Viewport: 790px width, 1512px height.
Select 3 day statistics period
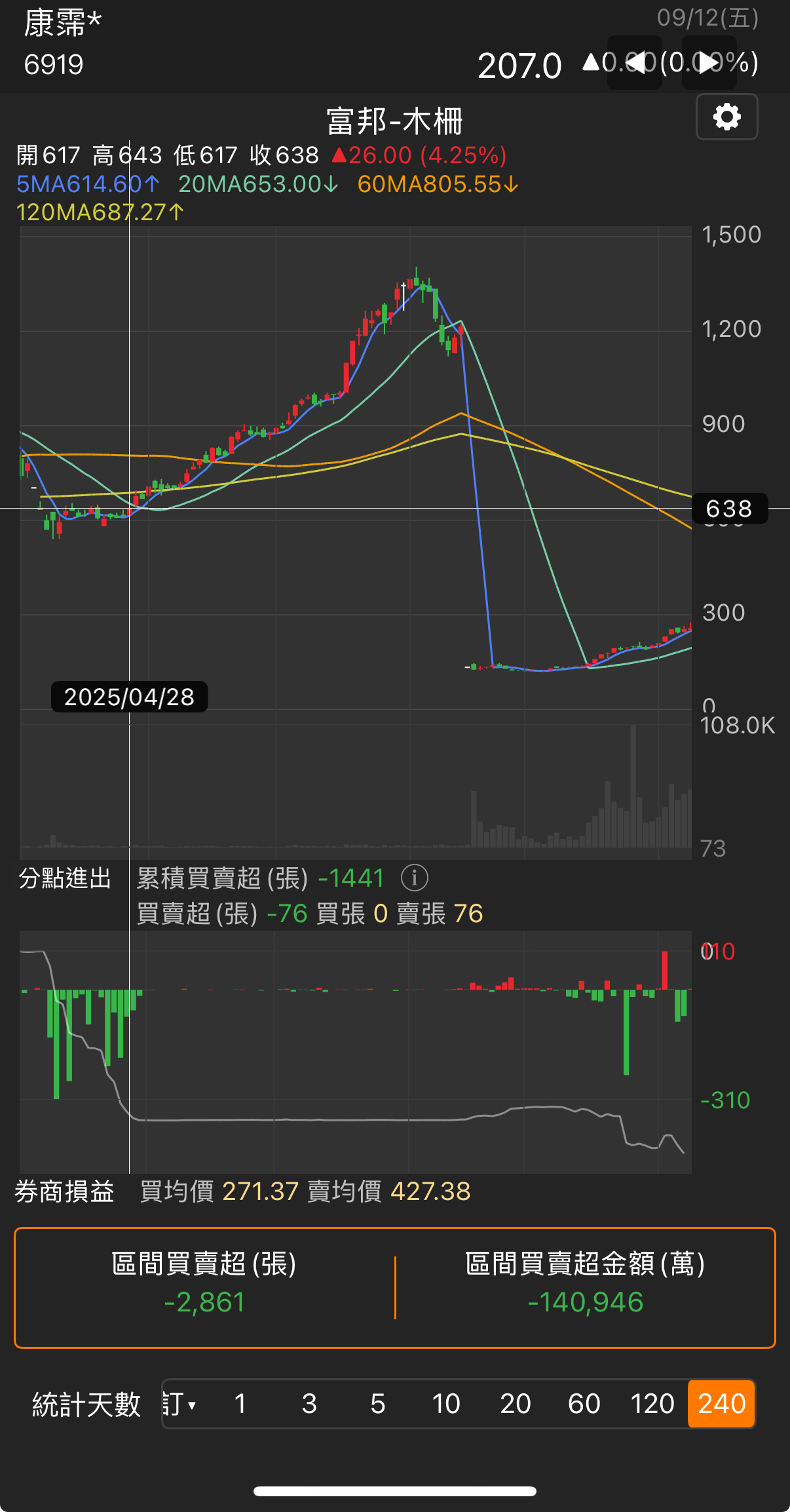click(309, 1404)
